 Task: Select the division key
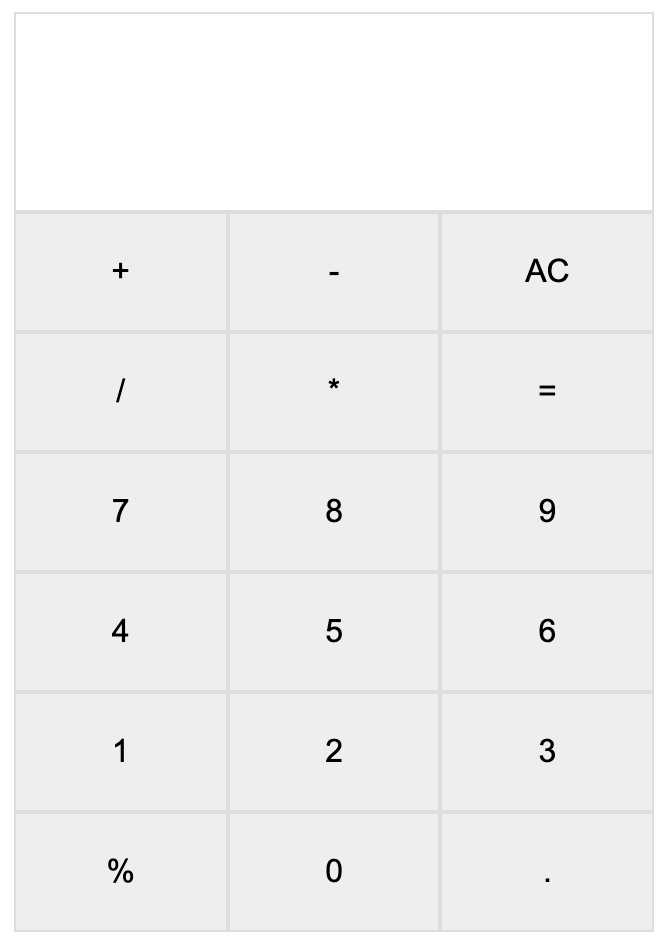(121, 391)
